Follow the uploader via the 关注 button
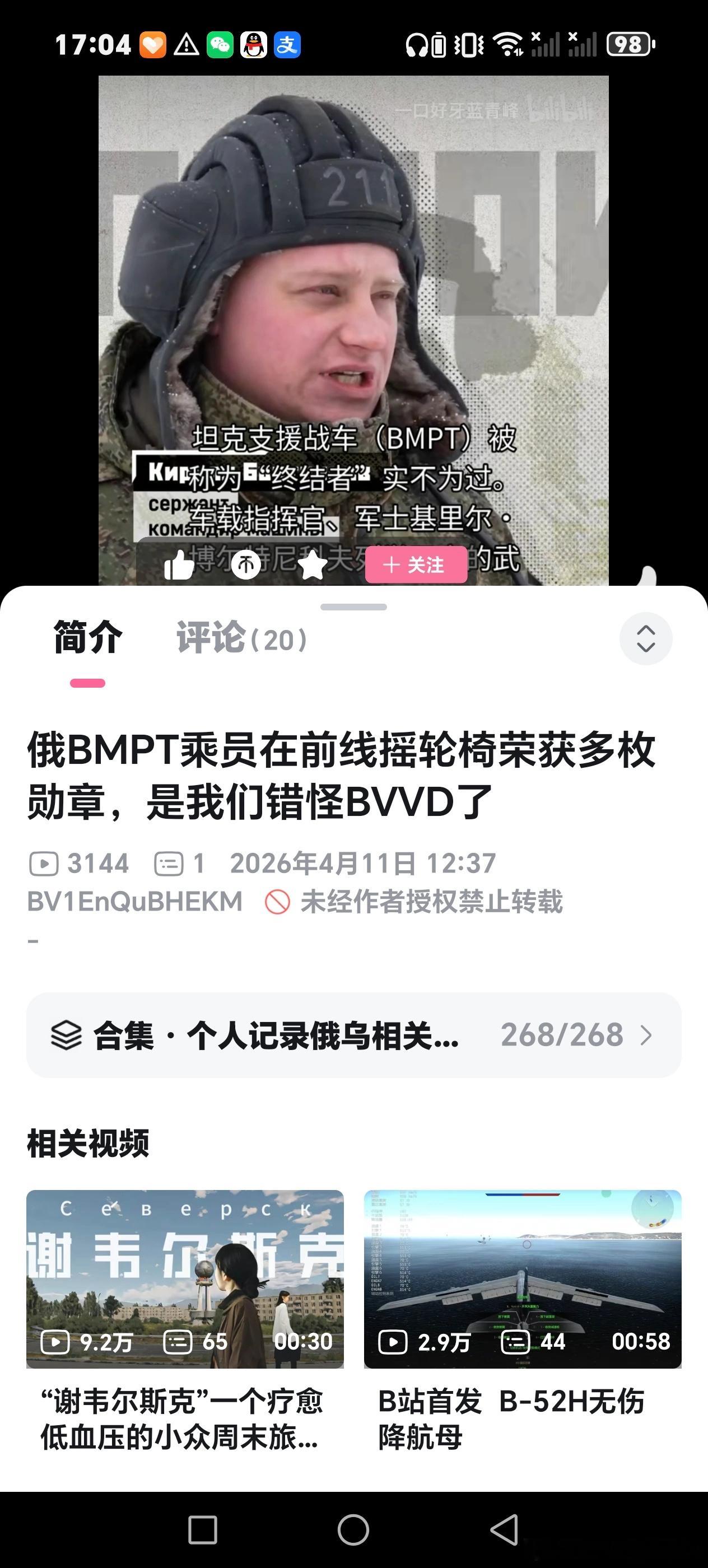The height and width of the screenshot is (1568, 708). [416, 565]
